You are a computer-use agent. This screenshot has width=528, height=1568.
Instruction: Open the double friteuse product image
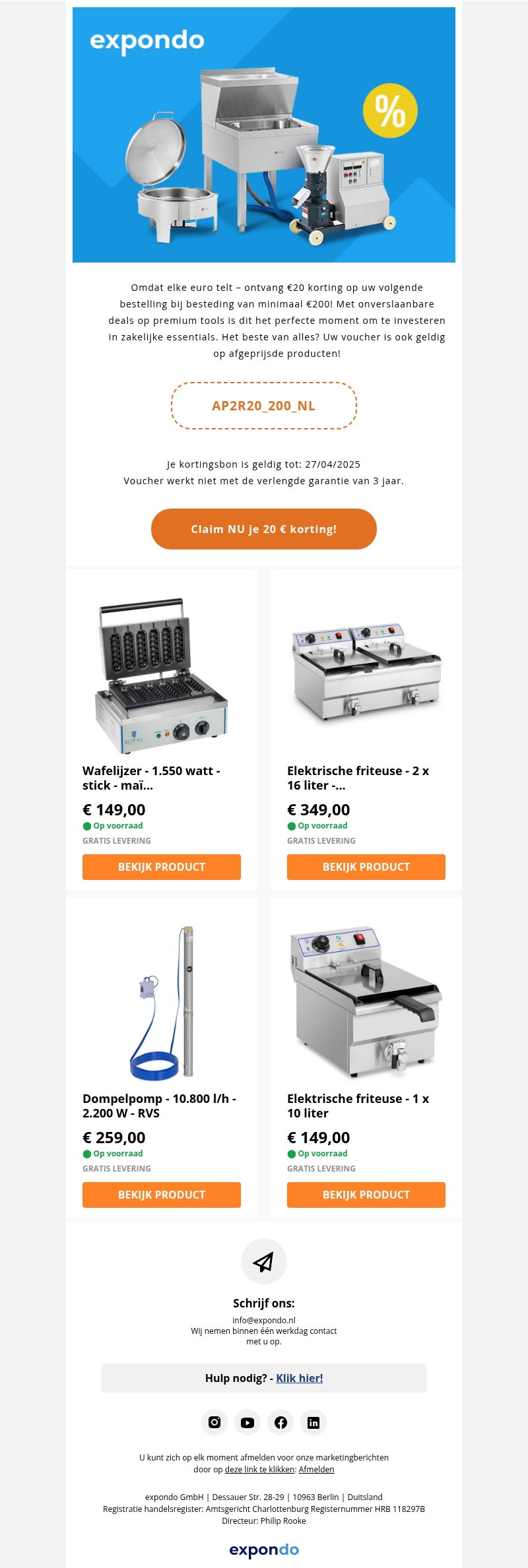coord(366,673)
